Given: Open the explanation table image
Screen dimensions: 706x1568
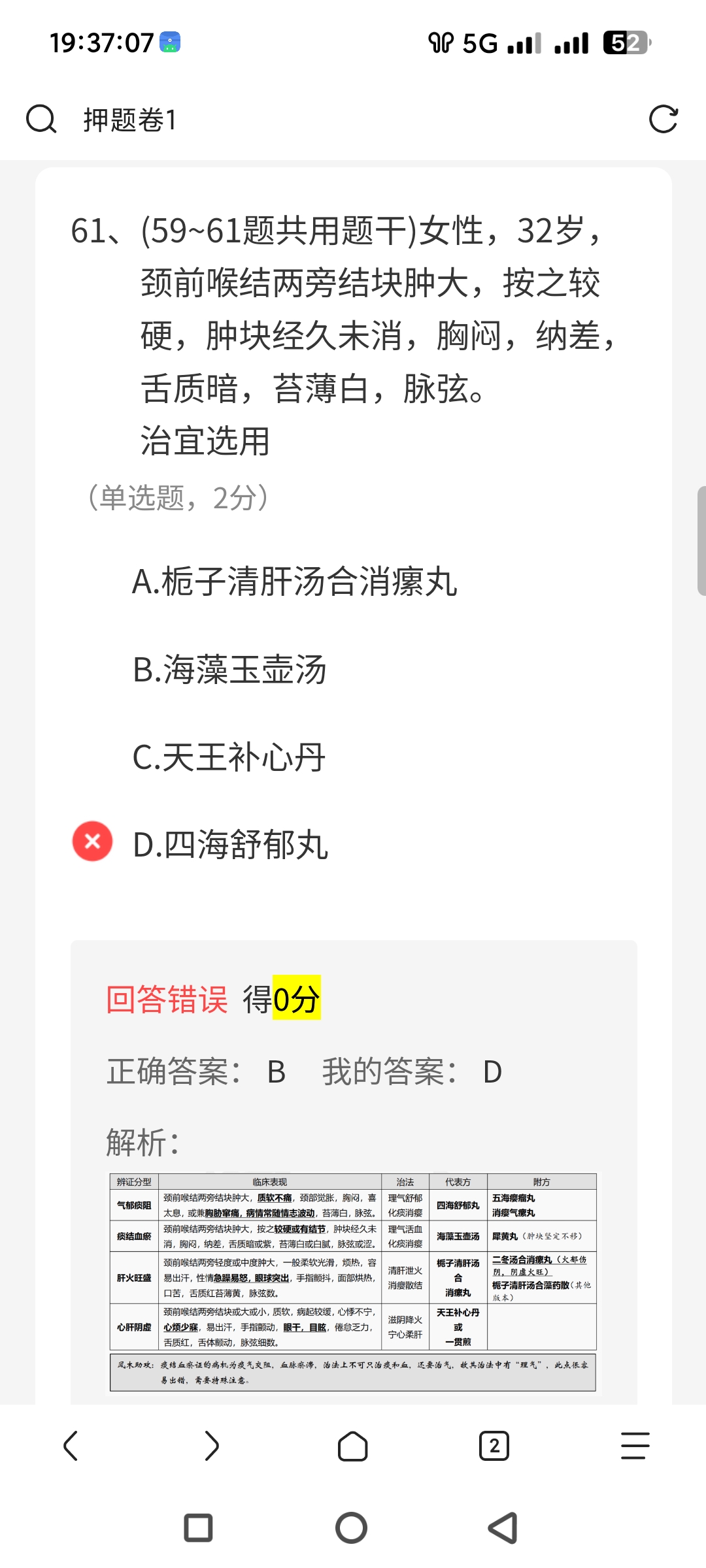Looking at the screenshot, I should (x=353, y=1281).
